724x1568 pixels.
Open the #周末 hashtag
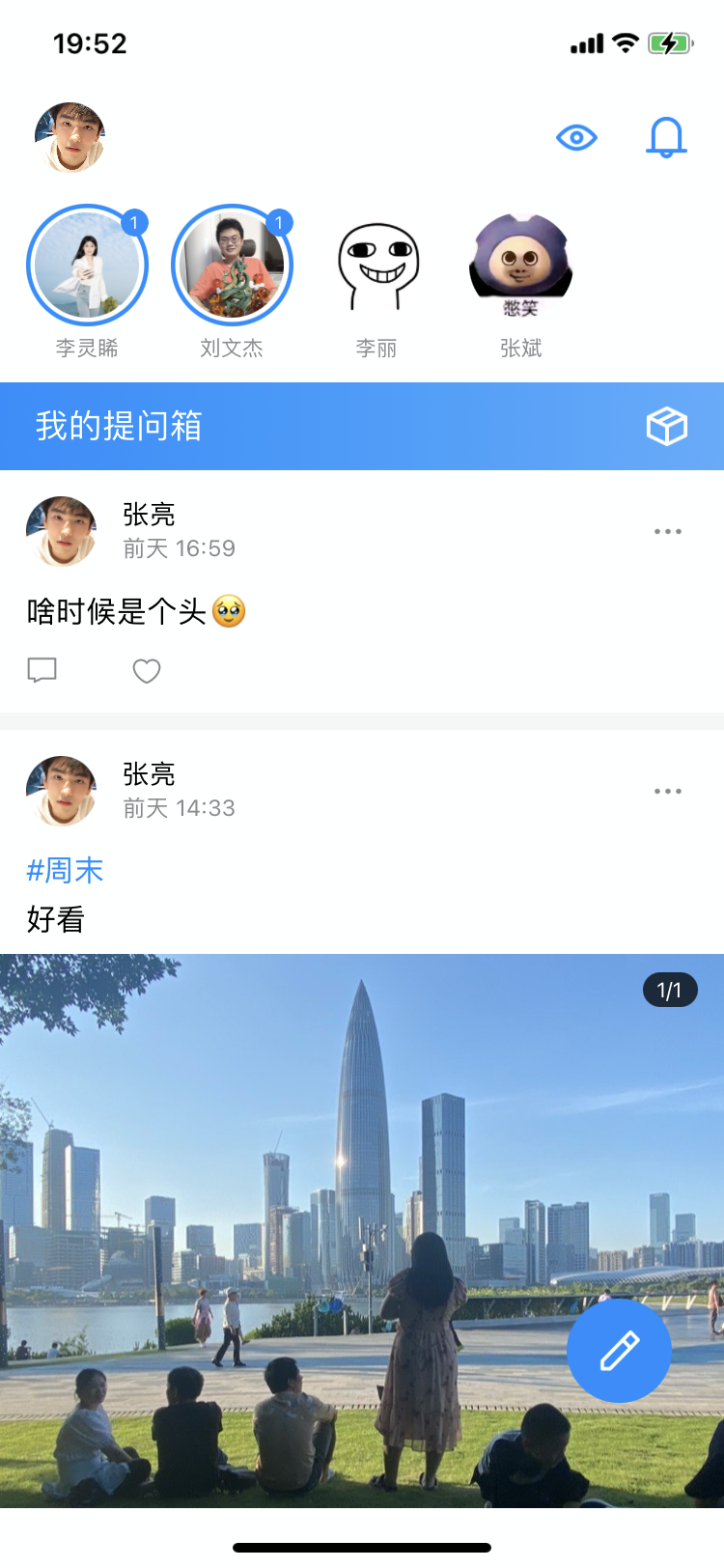[65, 871]
